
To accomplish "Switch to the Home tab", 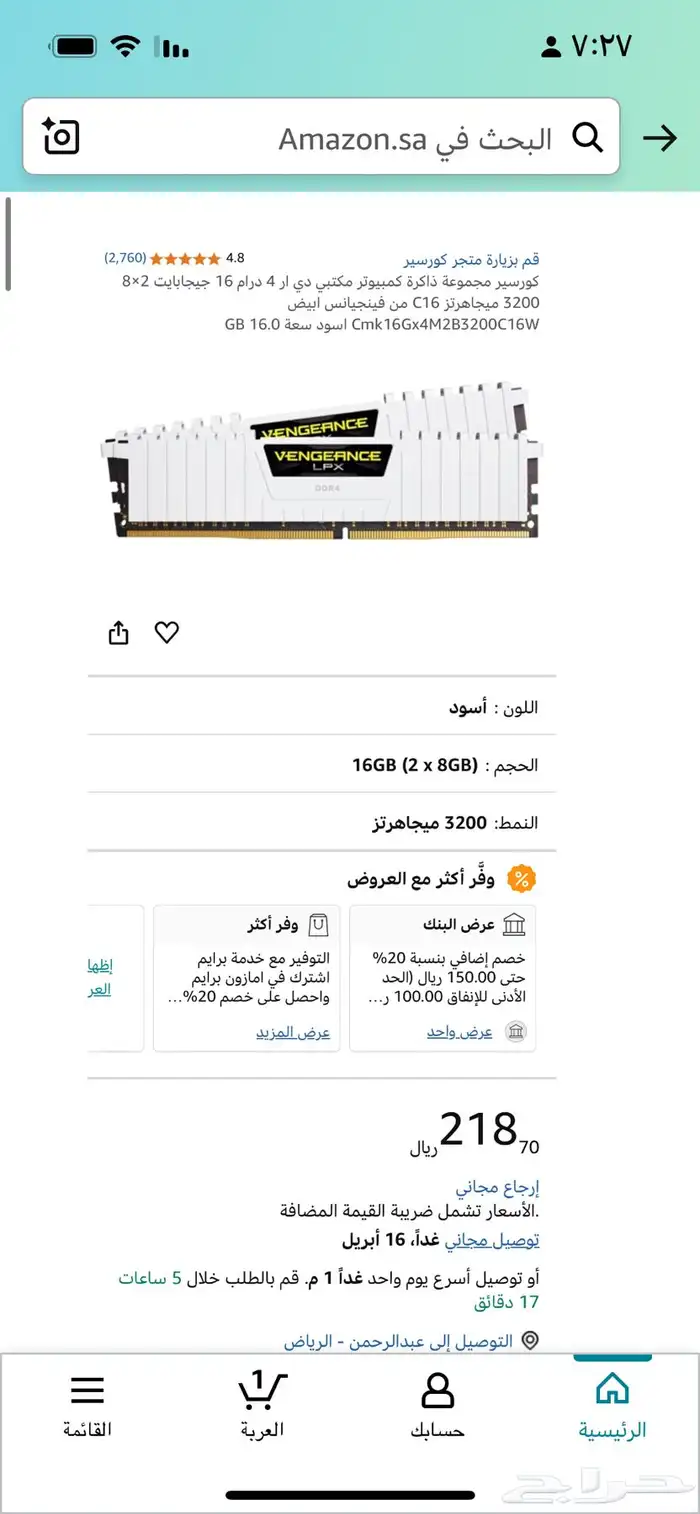I will coord(612,1406).
